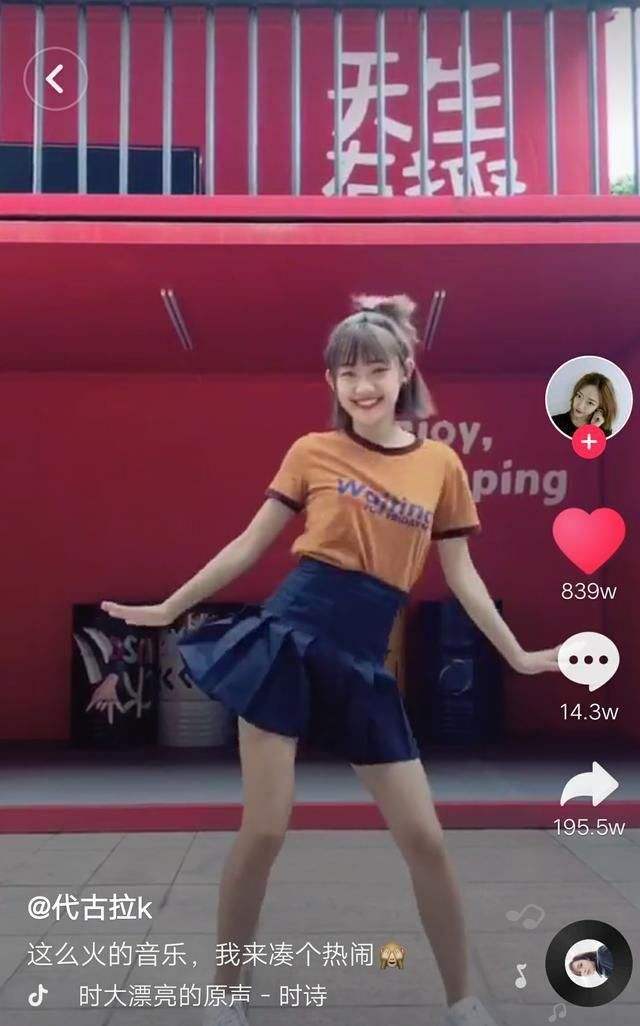Screen dimensions: 640x1026
Task: Open the spinning music disc
Action: tap(589, 963)
